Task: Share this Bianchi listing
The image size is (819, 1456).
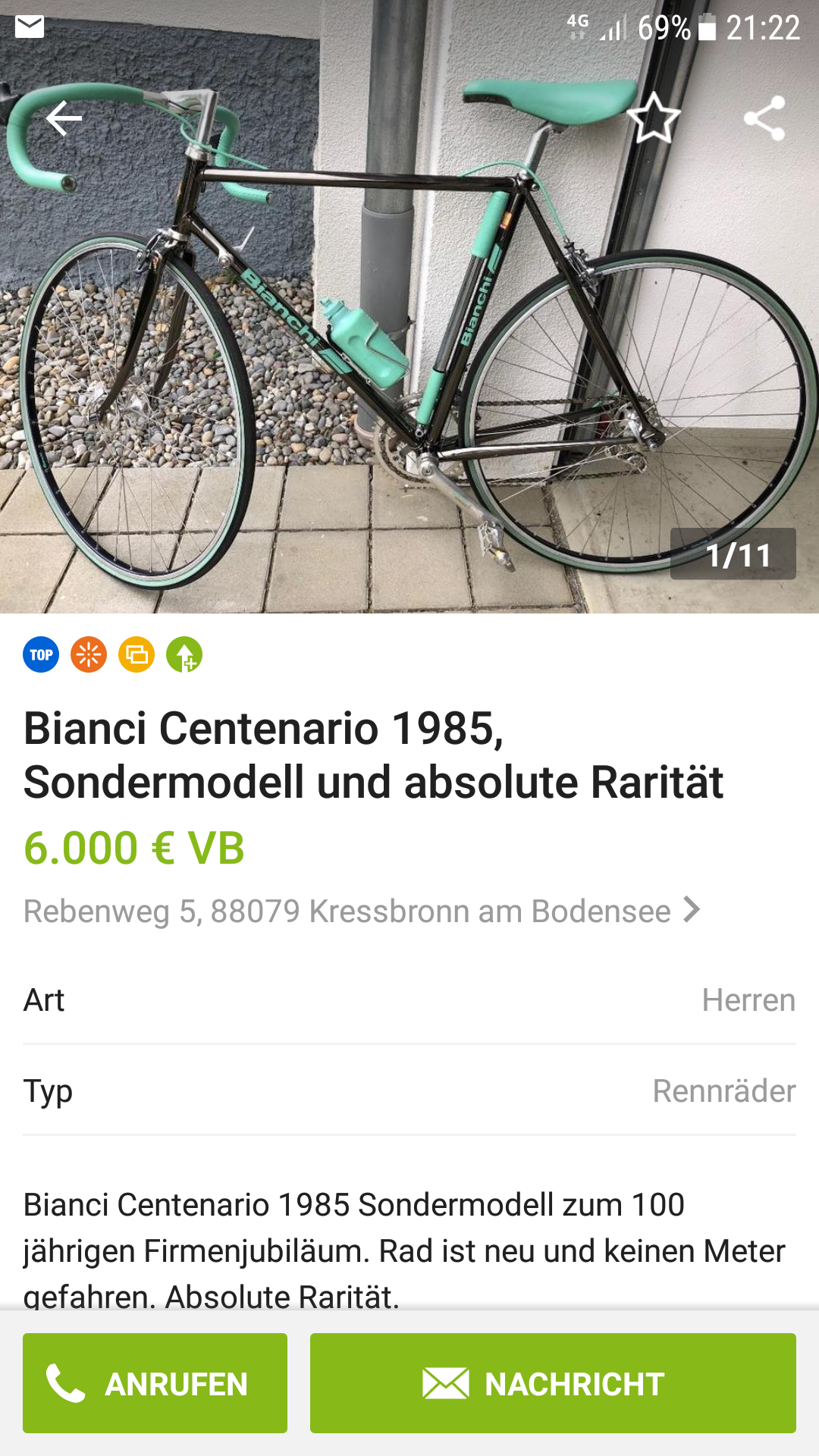Action: coord(764,118)
